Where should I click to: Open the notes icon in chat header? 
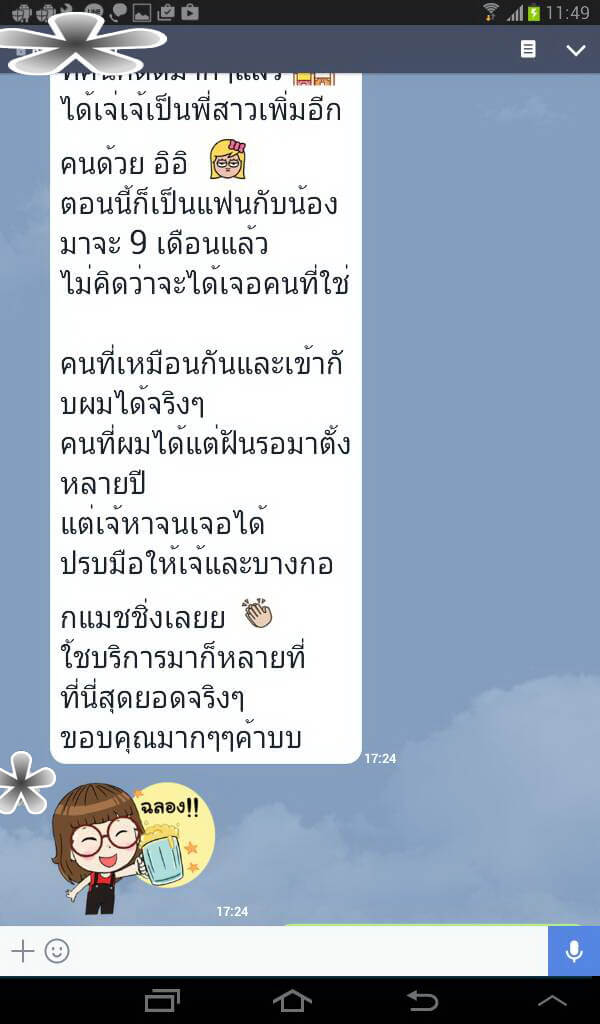(528, 49)
